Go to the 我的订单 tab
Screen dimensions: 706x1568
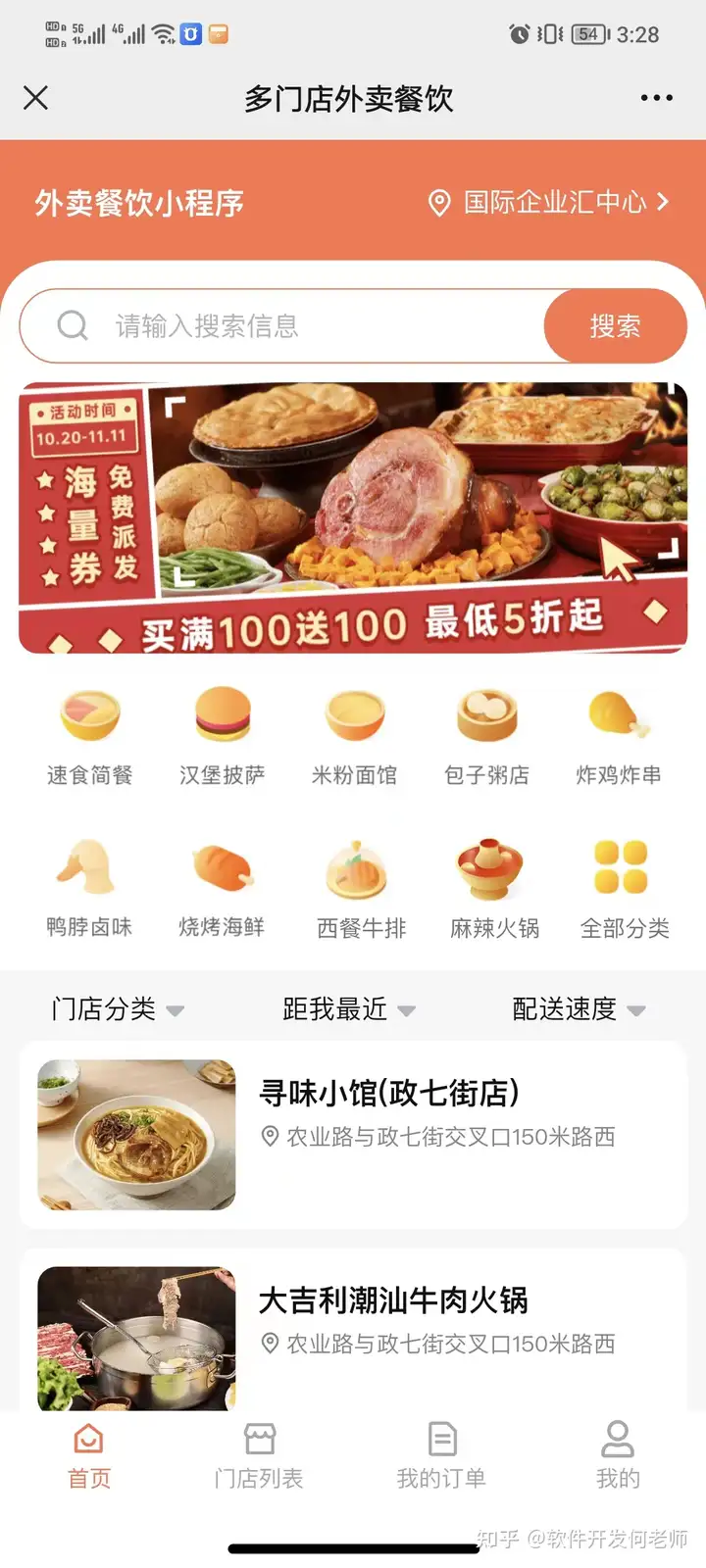(441, 1455)
